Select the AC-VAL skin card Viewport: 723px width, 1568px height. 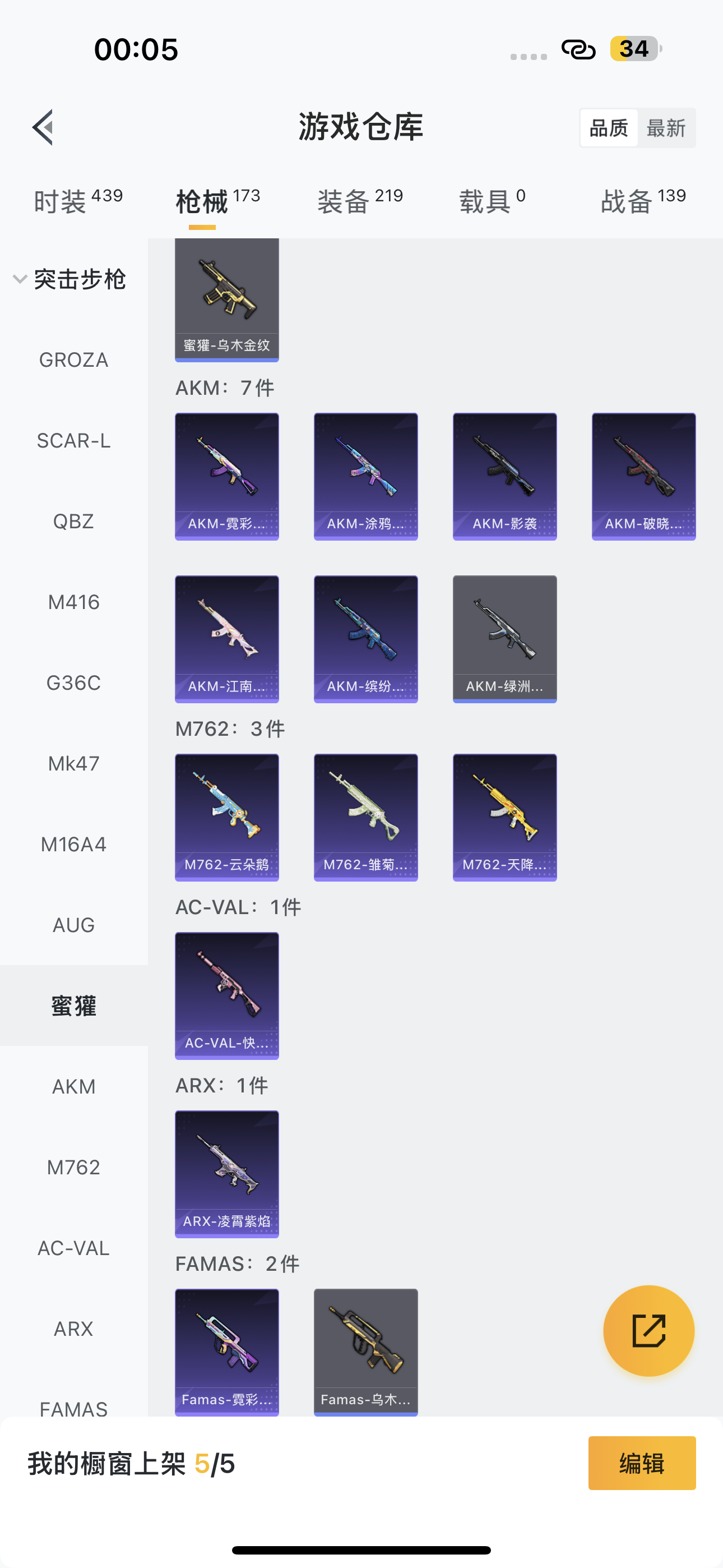[x=226, y=995]
